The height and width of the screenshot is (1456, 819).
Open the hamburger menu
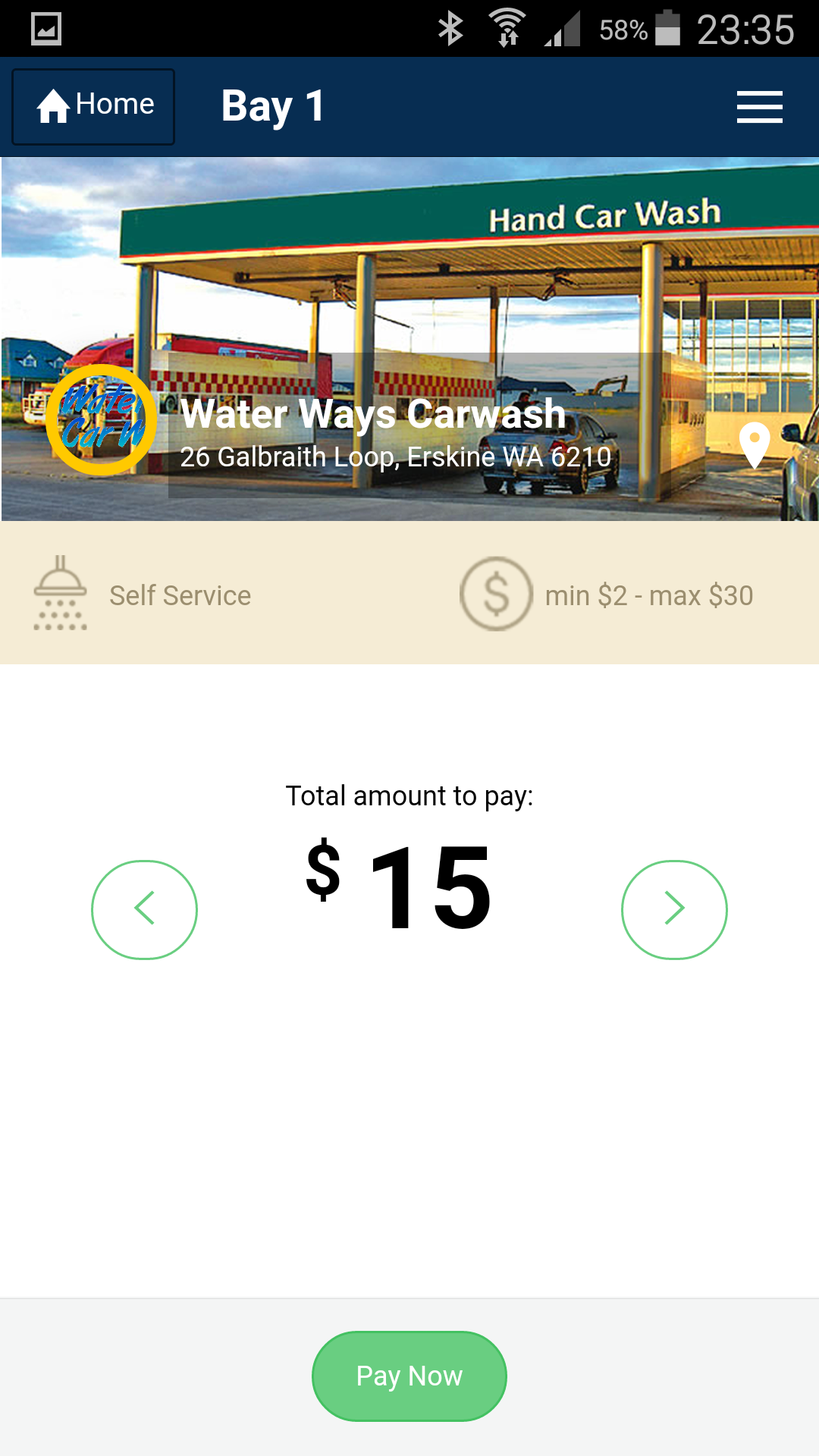tap(759, 106)
